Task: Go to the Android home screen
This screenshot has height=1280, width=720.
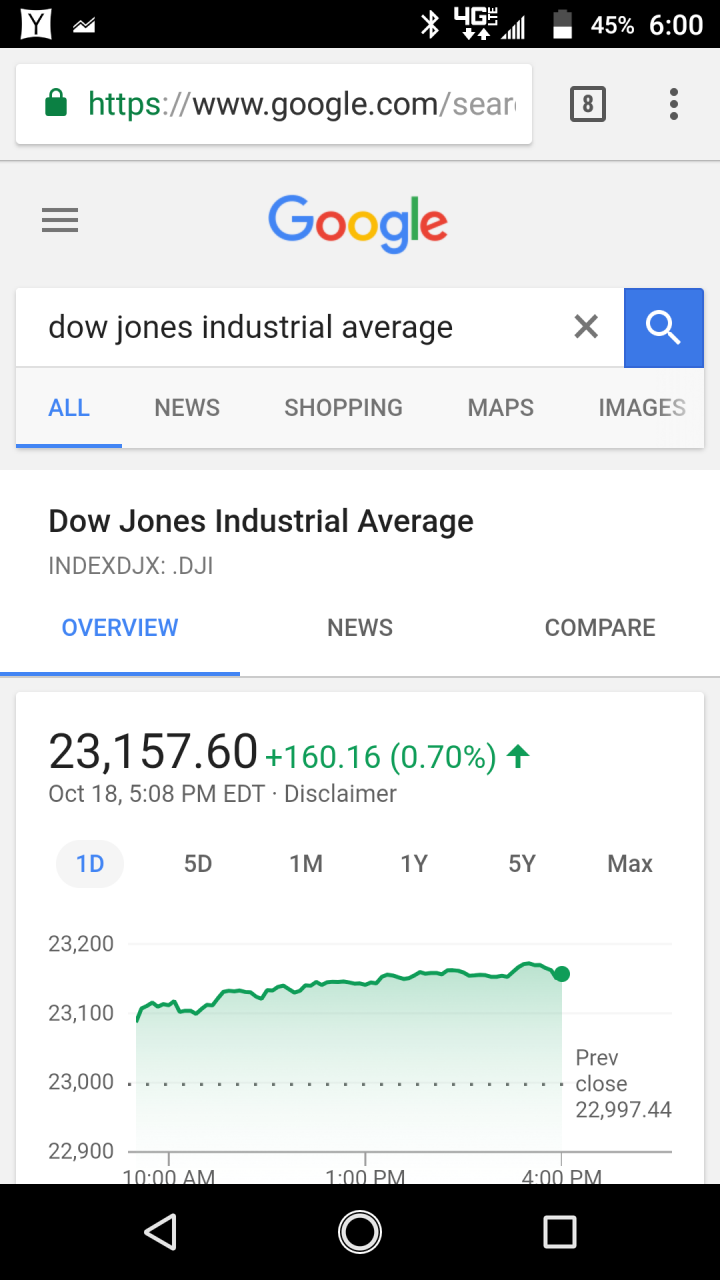Action: point(360,1232)
